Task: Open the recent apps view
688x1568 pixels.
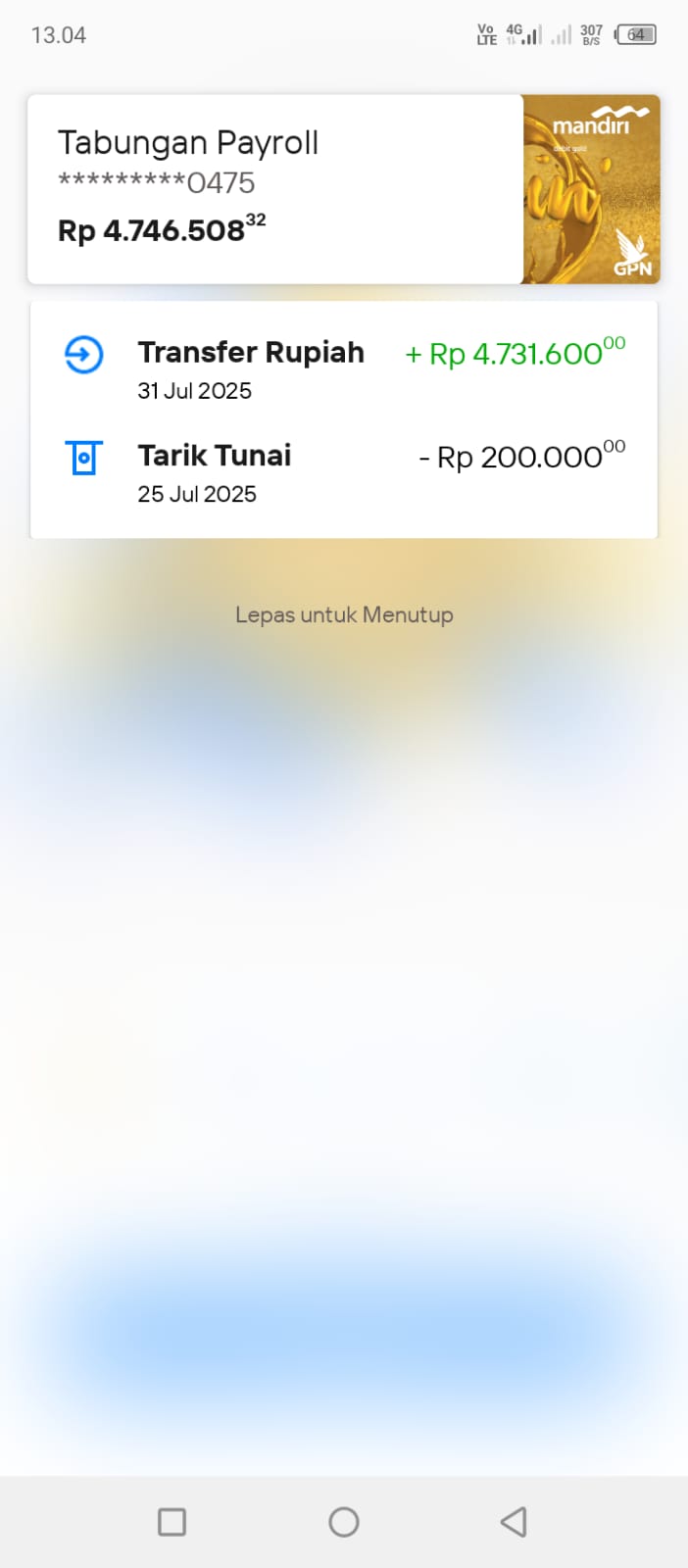Action: click(172, 1522)
